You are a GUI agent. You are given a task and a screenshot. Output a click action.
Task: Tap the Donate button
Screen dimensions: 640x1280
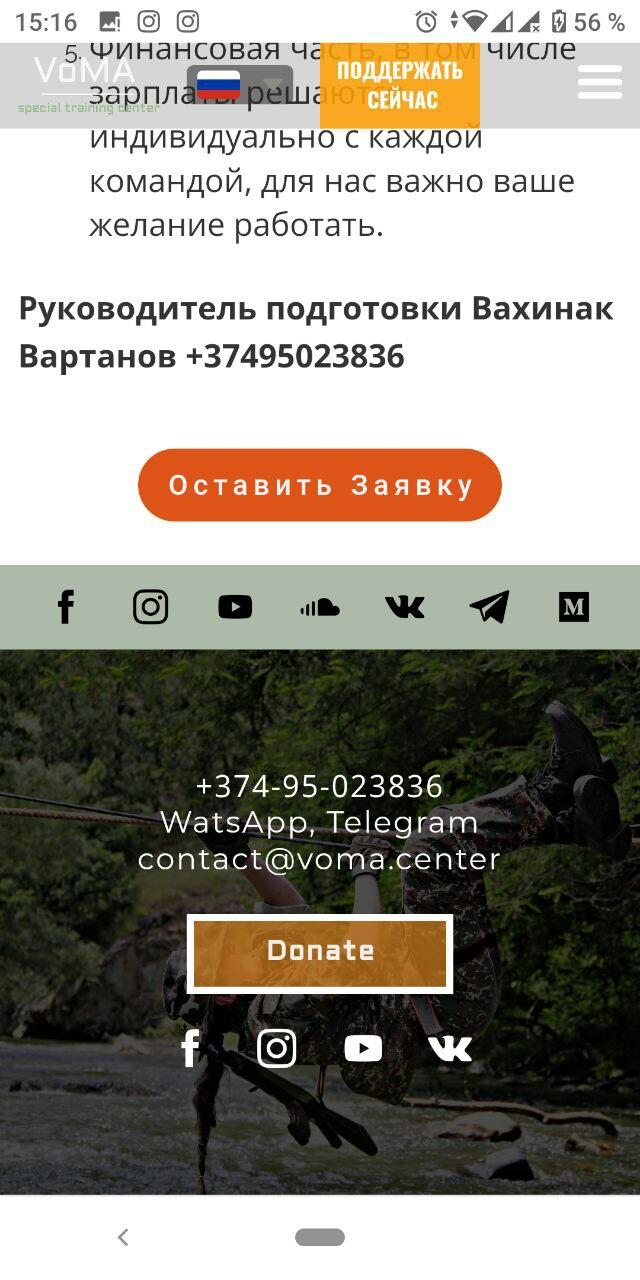coord(320,953)
